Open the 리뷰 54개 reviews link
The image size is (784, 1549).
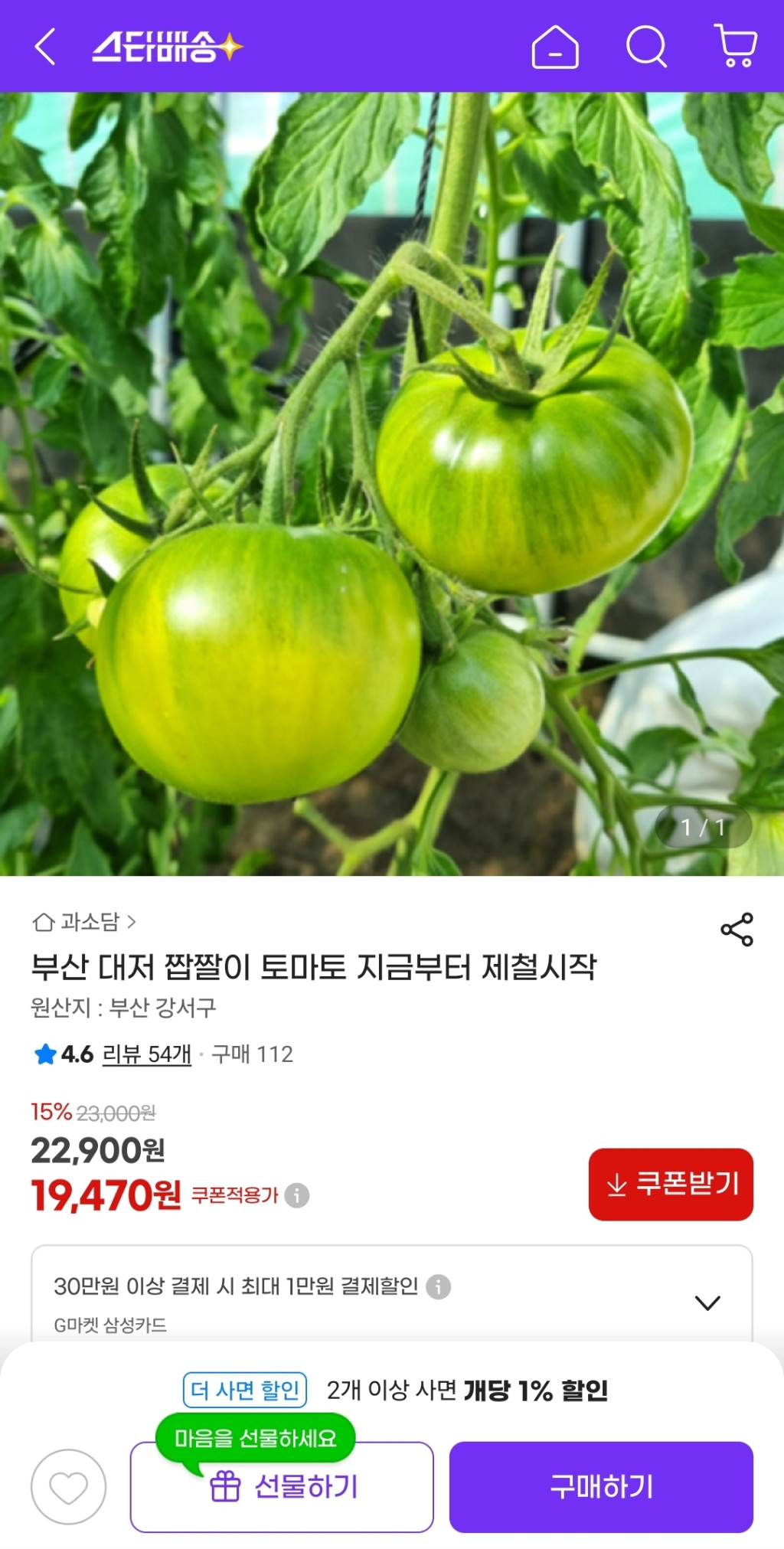(147, 1054)
